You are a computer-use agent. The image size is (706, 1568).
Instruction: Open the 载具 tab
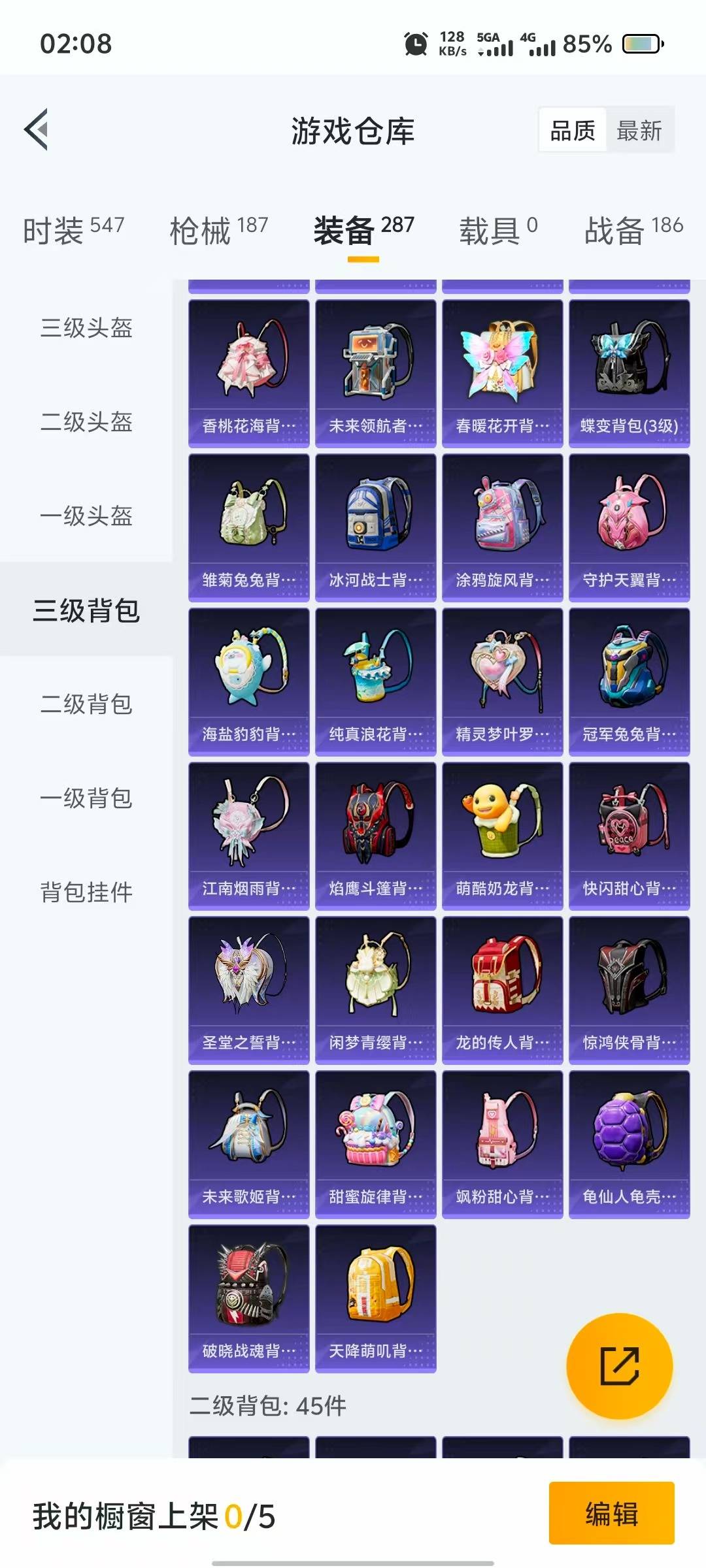(498, 230)
